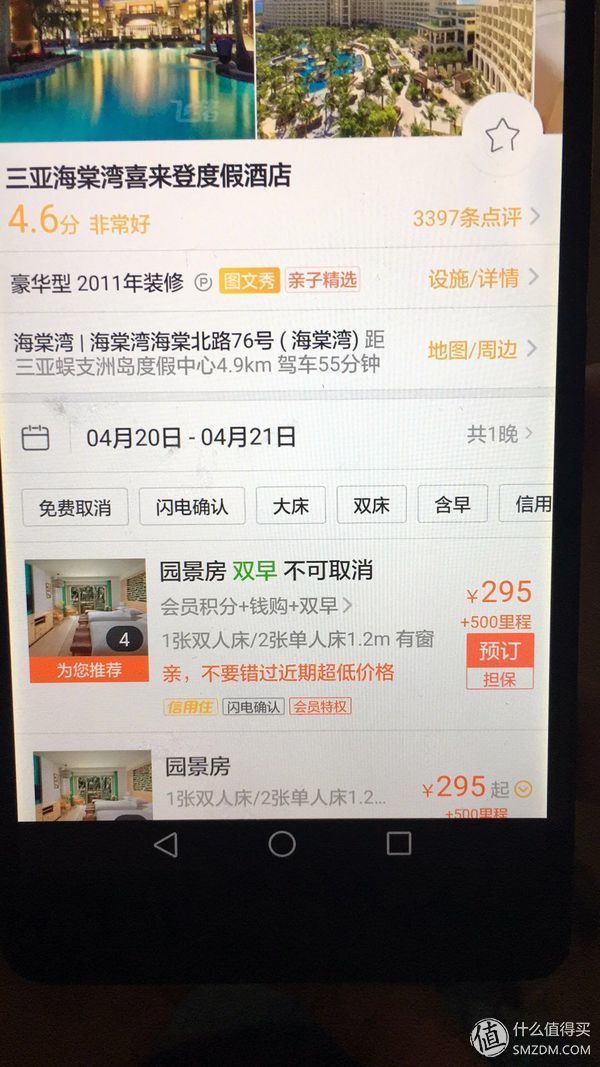
Task: Open 会员积分+钱购+双早 details
Action: coord(256,606)
